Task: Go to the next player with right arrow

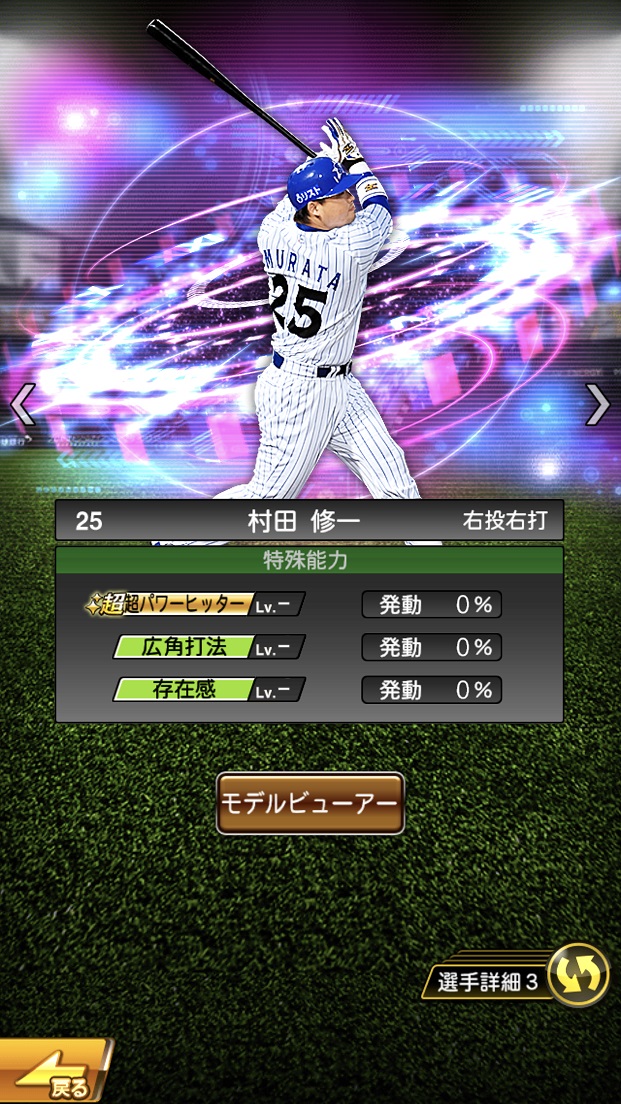Action: (x=597, y=404)
